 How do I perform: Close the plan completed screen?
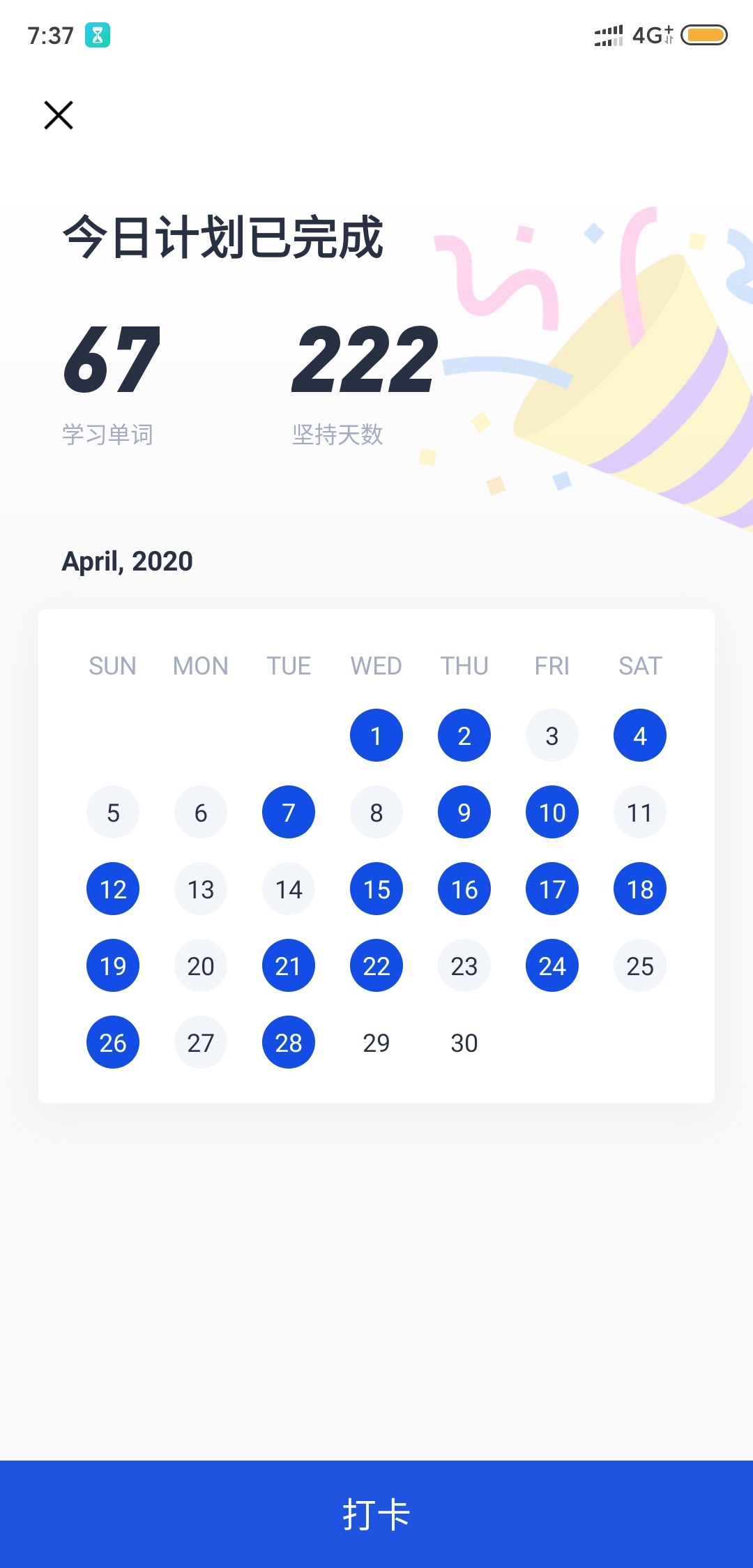coord(59,115)
